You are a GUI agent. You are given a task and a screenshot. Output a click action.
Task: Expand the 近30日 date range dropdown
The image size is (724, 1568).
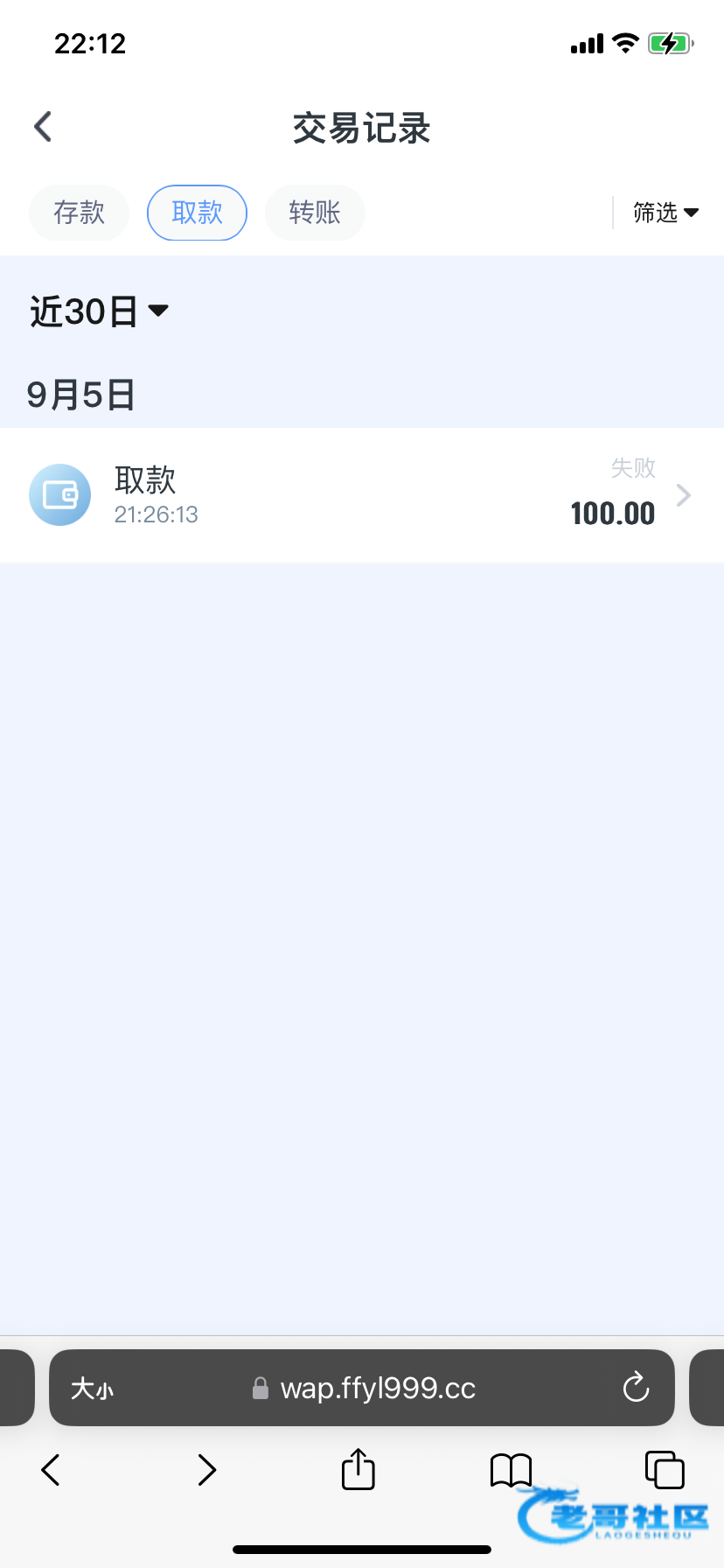(x=99, y=311)
